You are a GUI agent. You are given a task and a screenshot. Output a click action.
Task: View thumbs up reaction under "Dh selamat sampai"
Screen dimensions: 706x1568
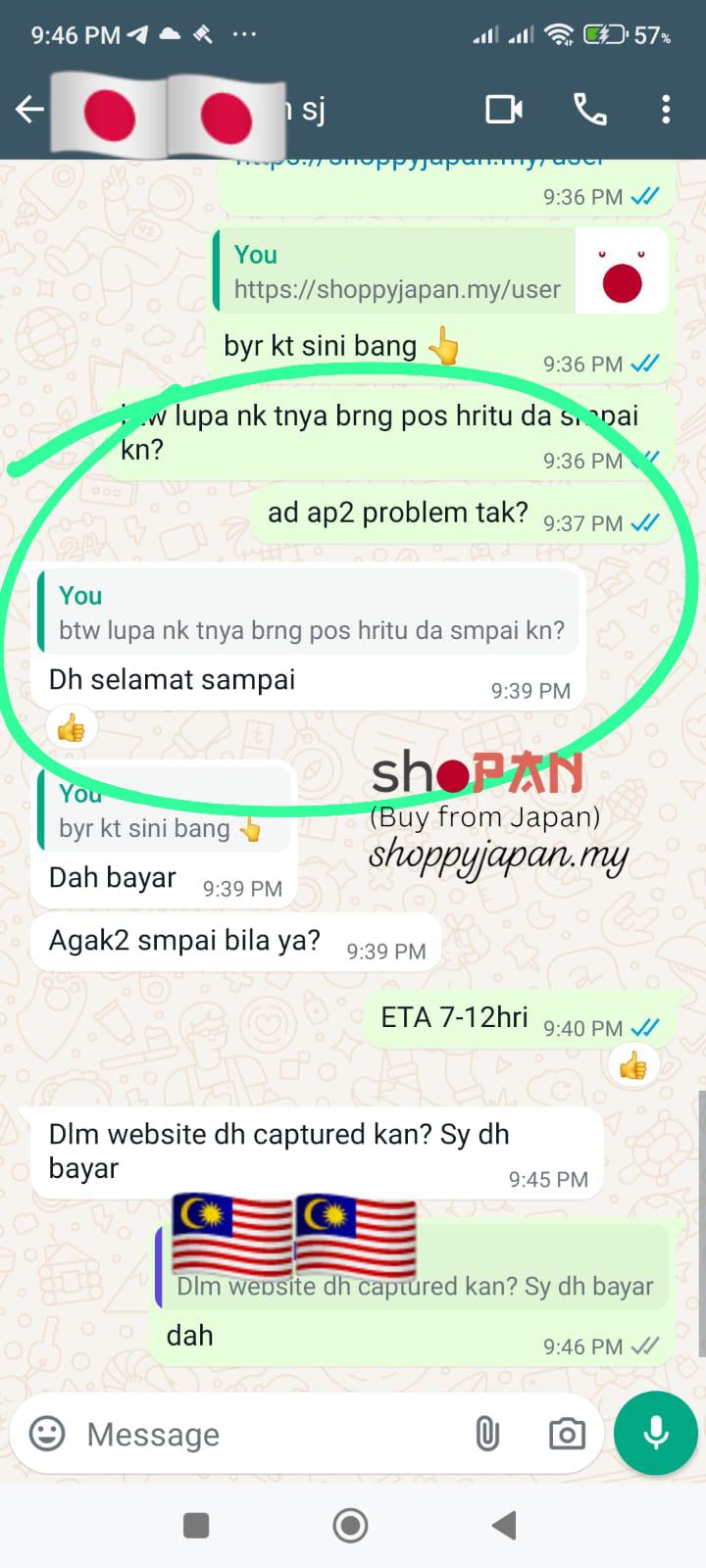coord(71,729)
